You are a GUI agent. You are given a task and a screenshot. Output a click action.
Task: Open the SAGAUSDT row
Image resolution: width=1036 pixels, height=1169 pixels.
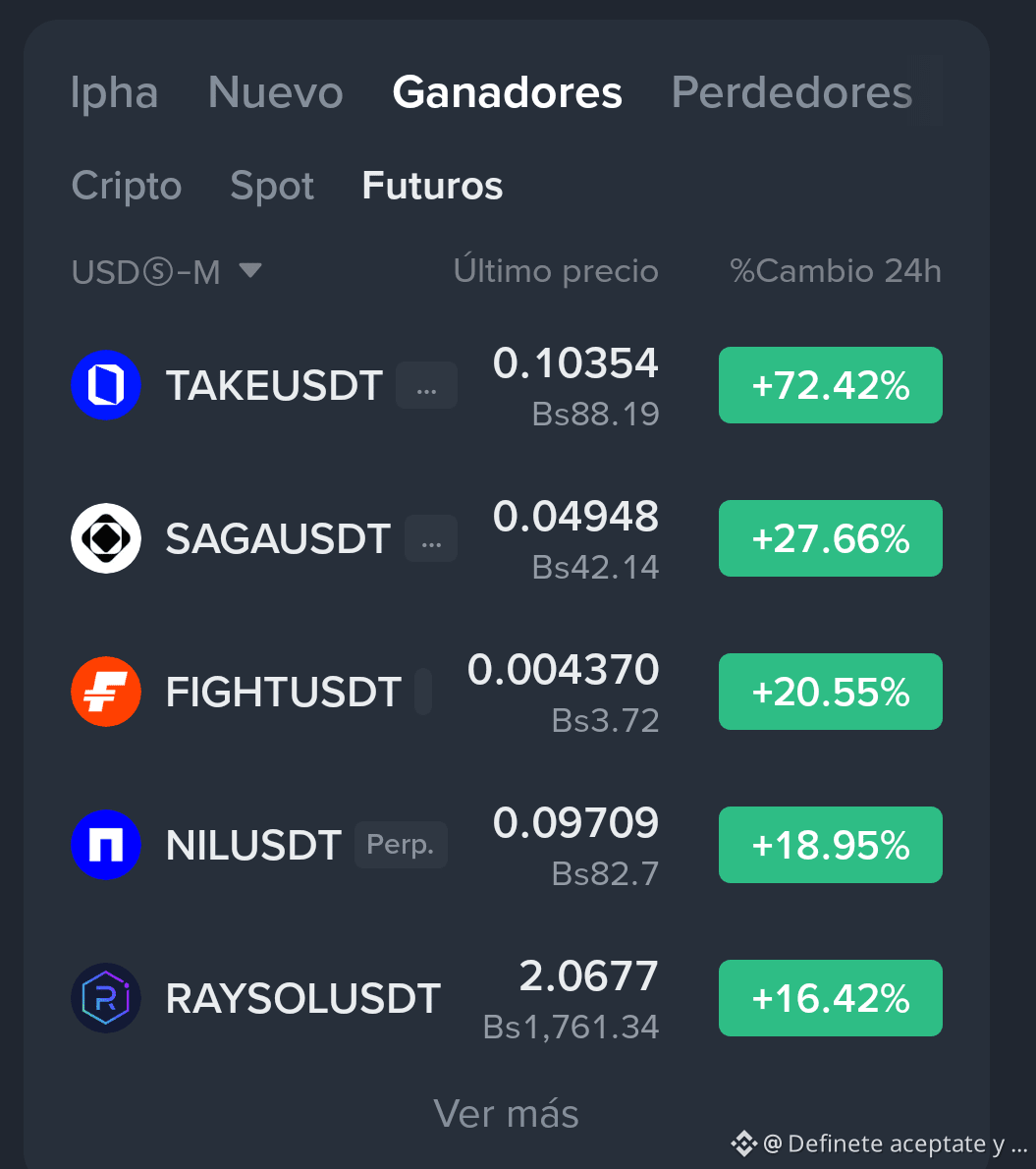click(x=507, y=538)
